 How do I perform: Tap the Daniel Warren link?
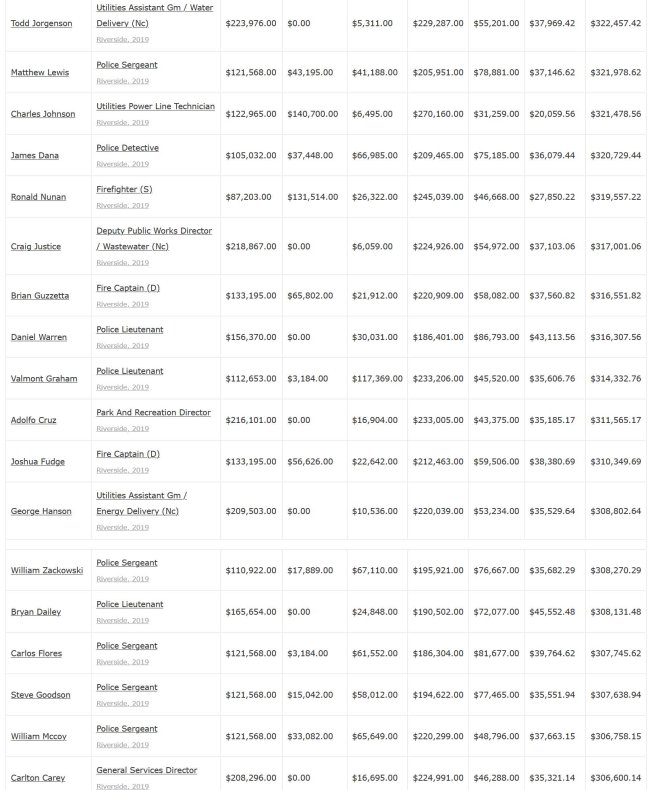pos(39,337)
